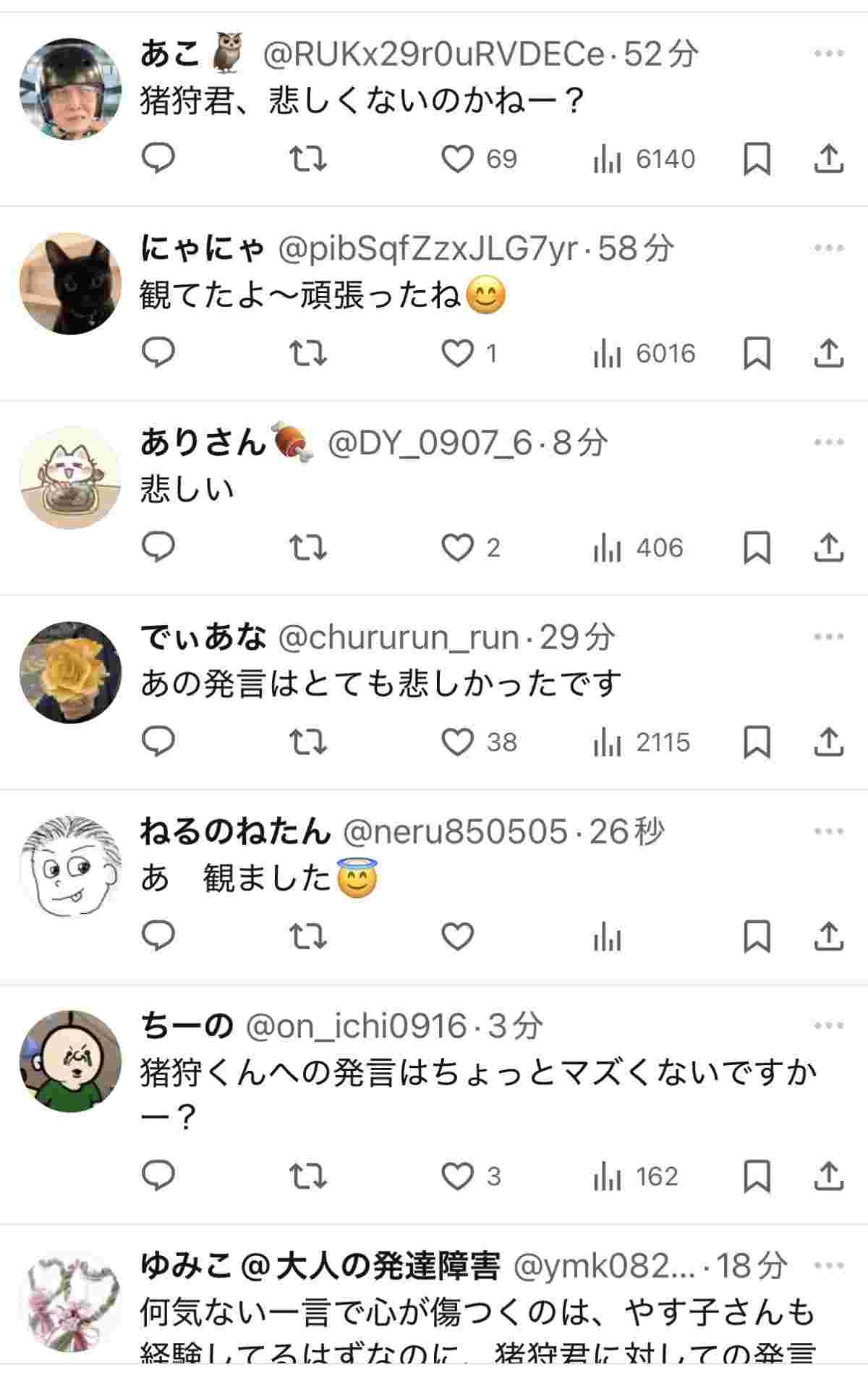
Task: Open あこ's profile picture
Action: pos(70,89)
